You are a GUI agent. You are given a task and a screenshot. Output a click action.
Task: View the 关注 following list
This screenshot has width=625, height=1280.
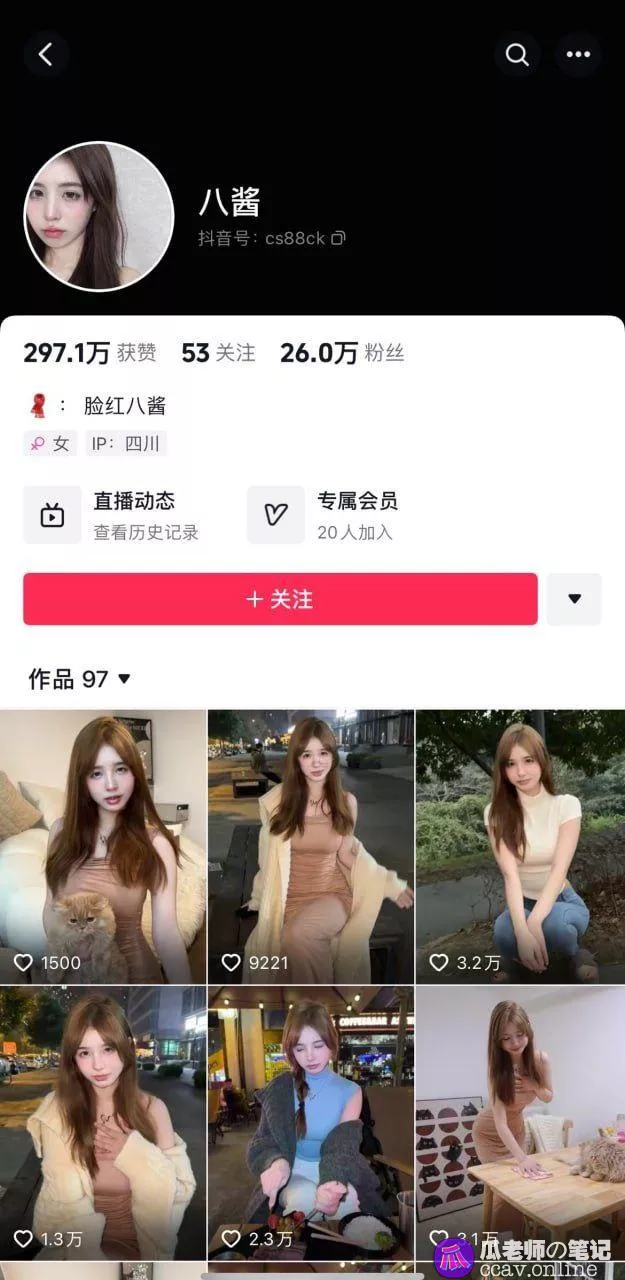click(218, 353)
